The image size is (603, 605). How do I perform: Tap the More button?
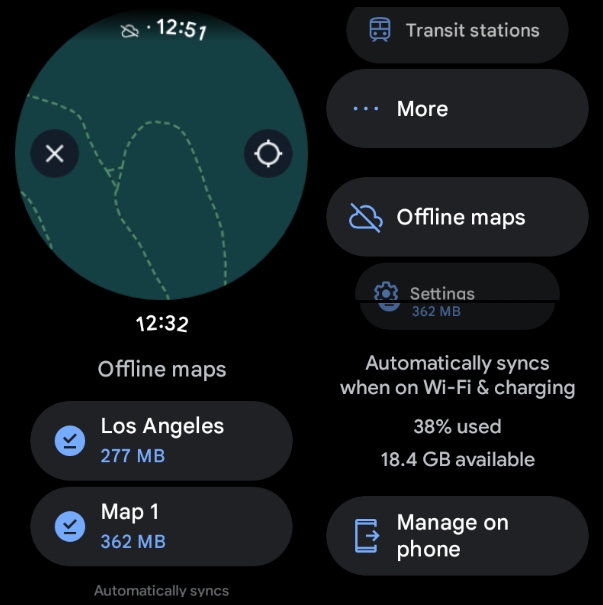[x=456, y=109]
